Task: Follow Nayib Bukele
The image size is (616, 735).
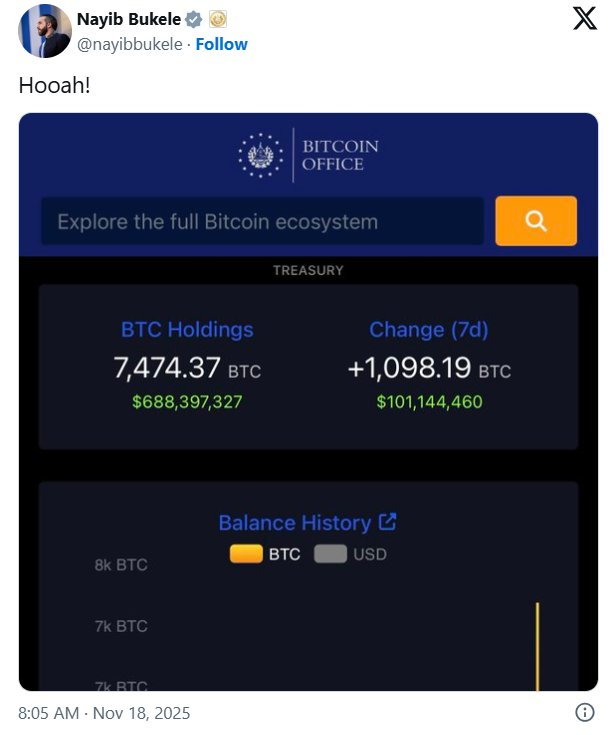Action: click(222, 44)
